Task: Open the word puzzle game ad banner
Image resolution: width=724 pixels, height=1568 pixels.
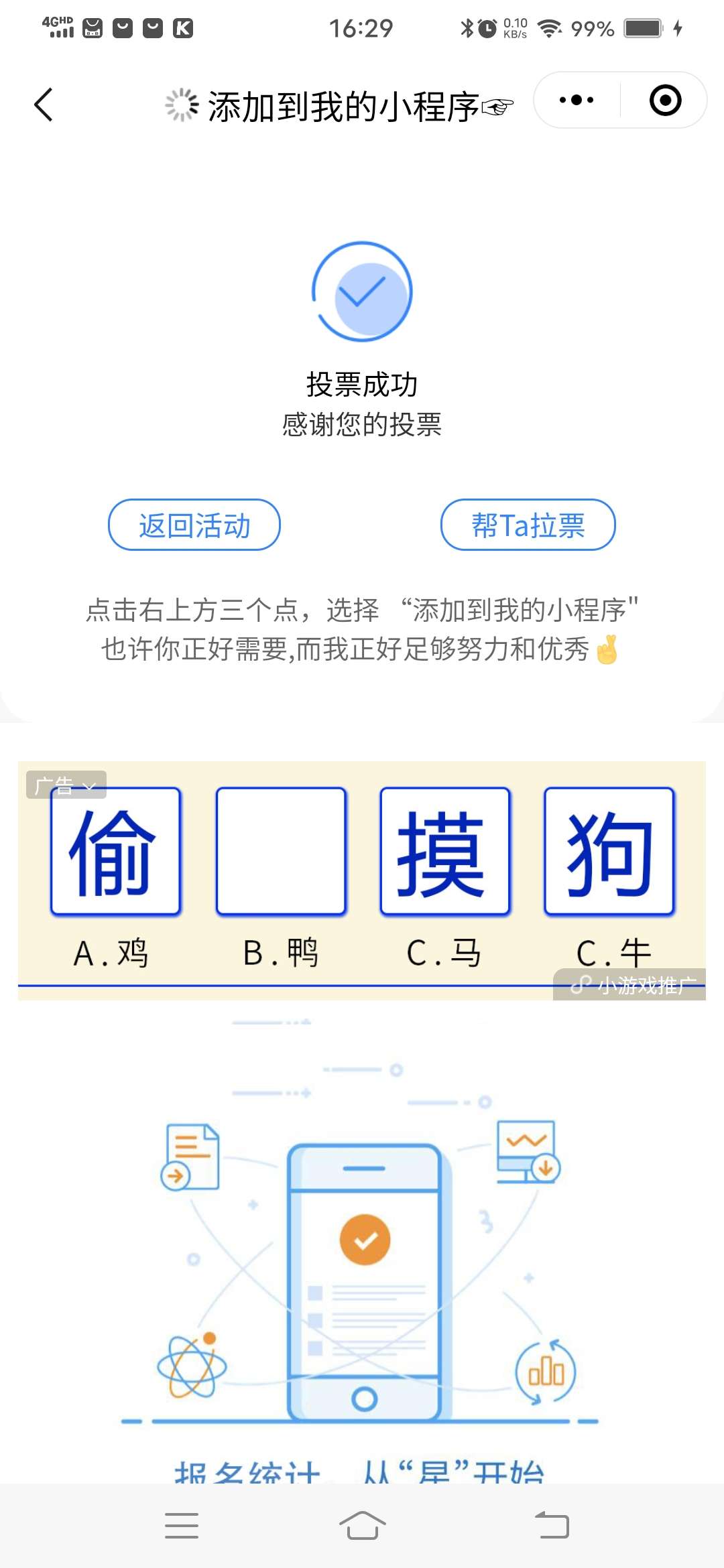Action: click(362, 879)
